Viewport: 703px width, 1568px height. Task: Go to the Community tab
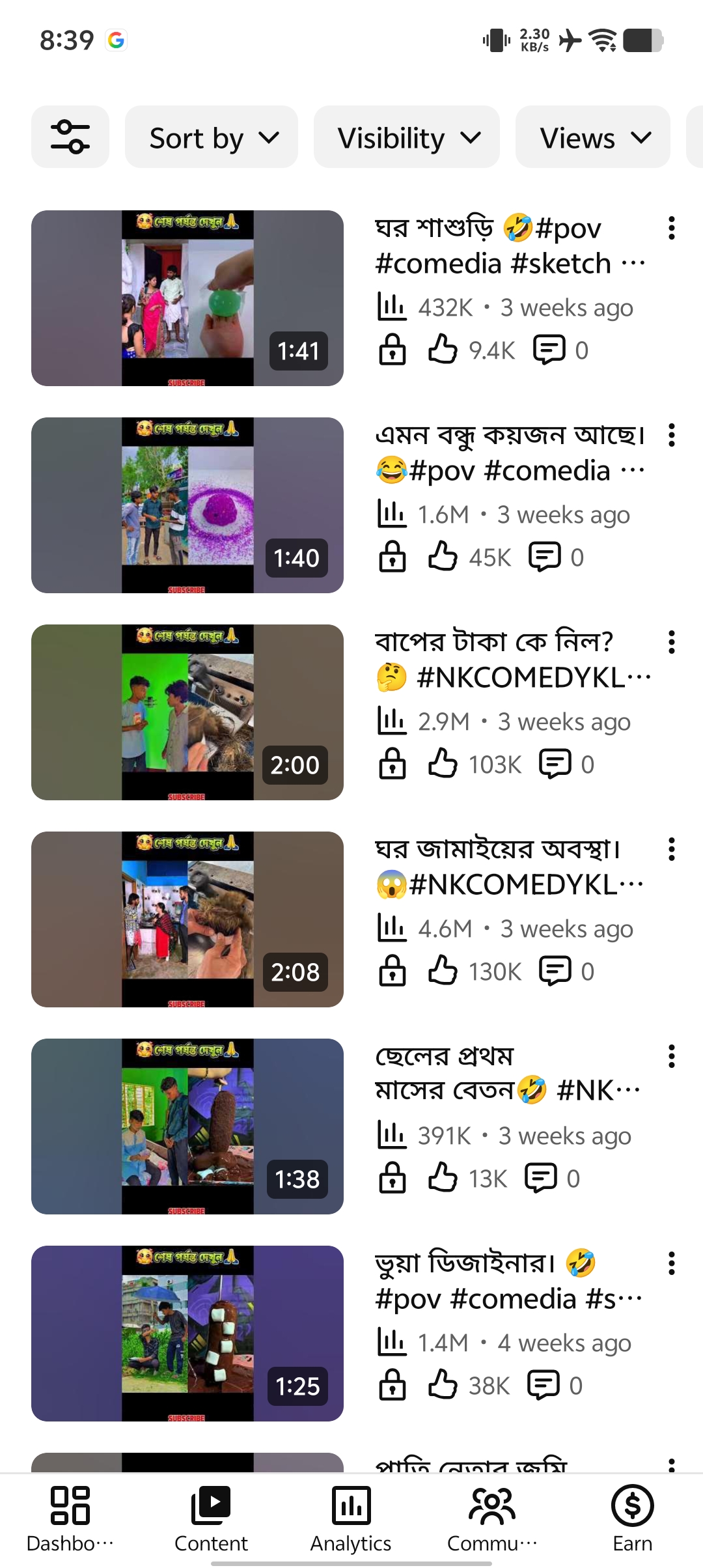pyautogui.click(x=492, y=1520)
